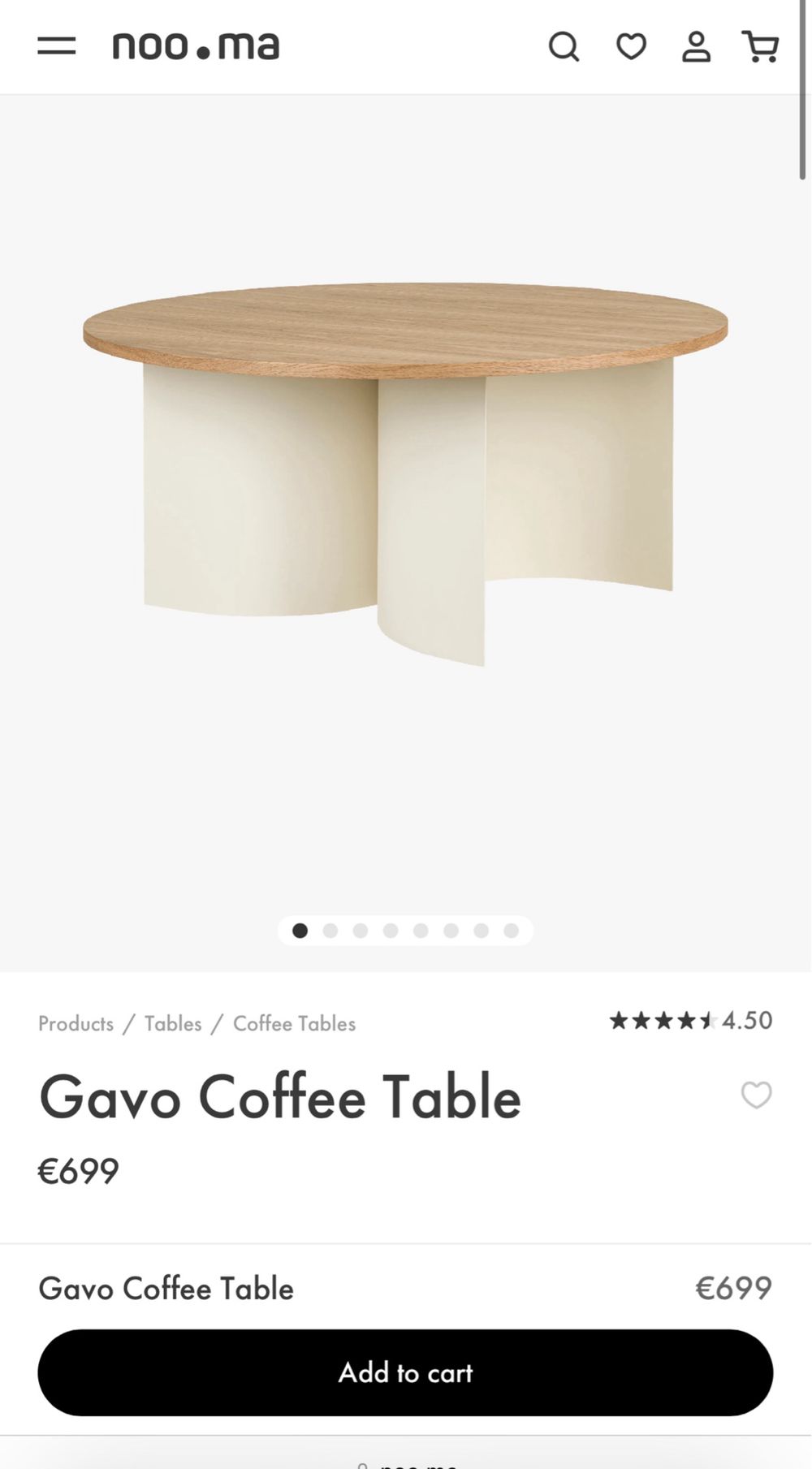Open the Coffee Tables breadcrumb

point(294,1023)
